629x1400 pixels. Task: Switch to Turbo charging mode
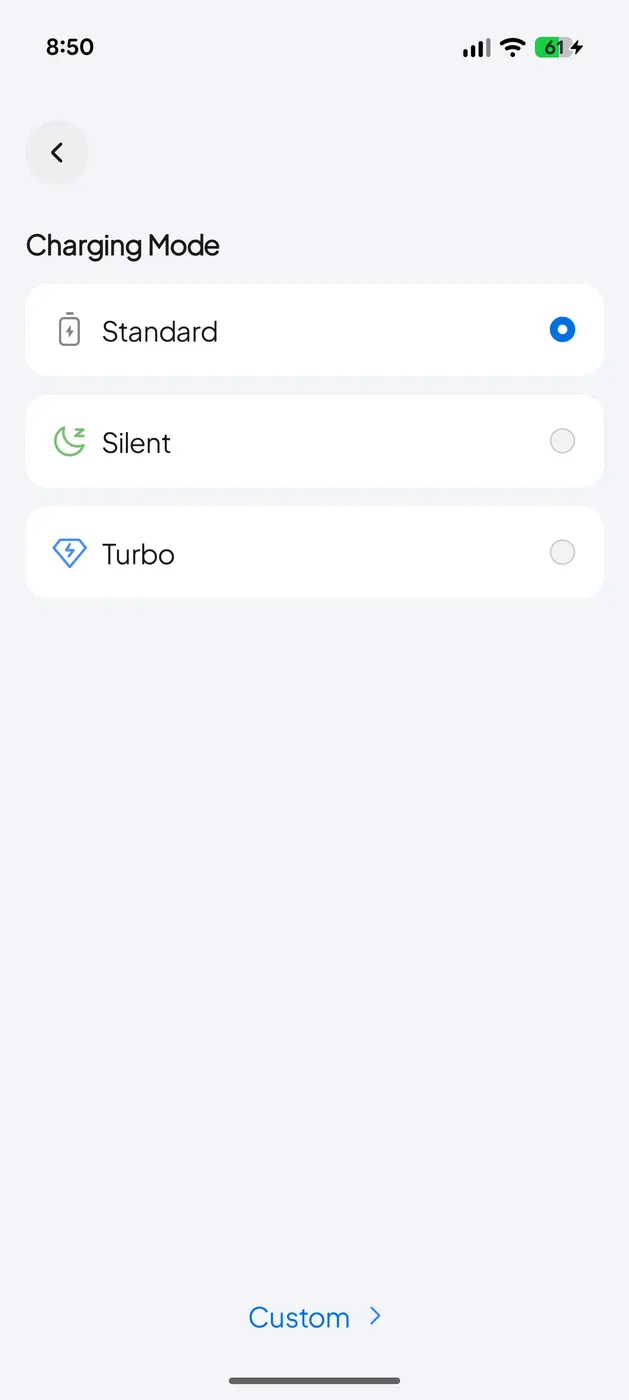click(x=562, y=552)
